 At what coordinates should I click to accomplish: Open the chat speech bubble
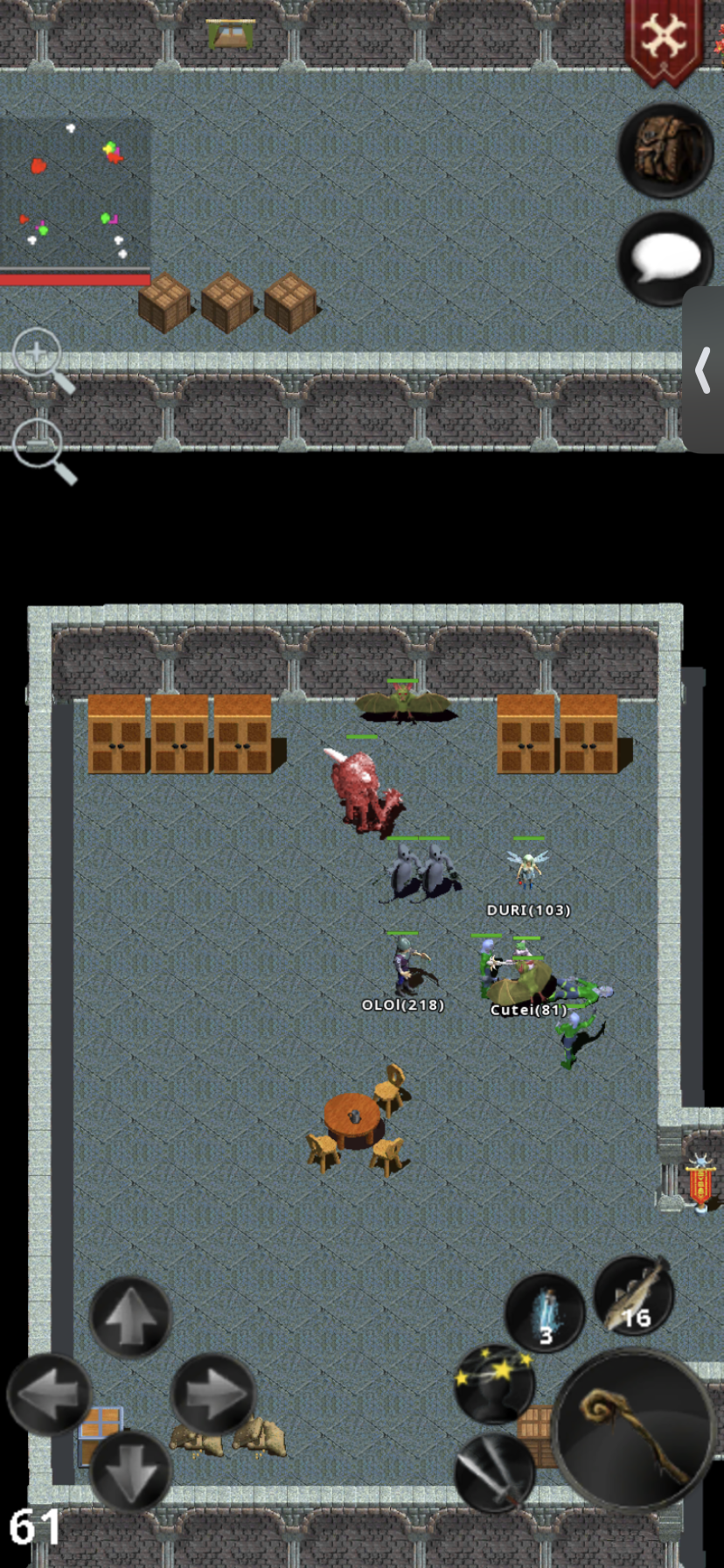coord(666,260)
